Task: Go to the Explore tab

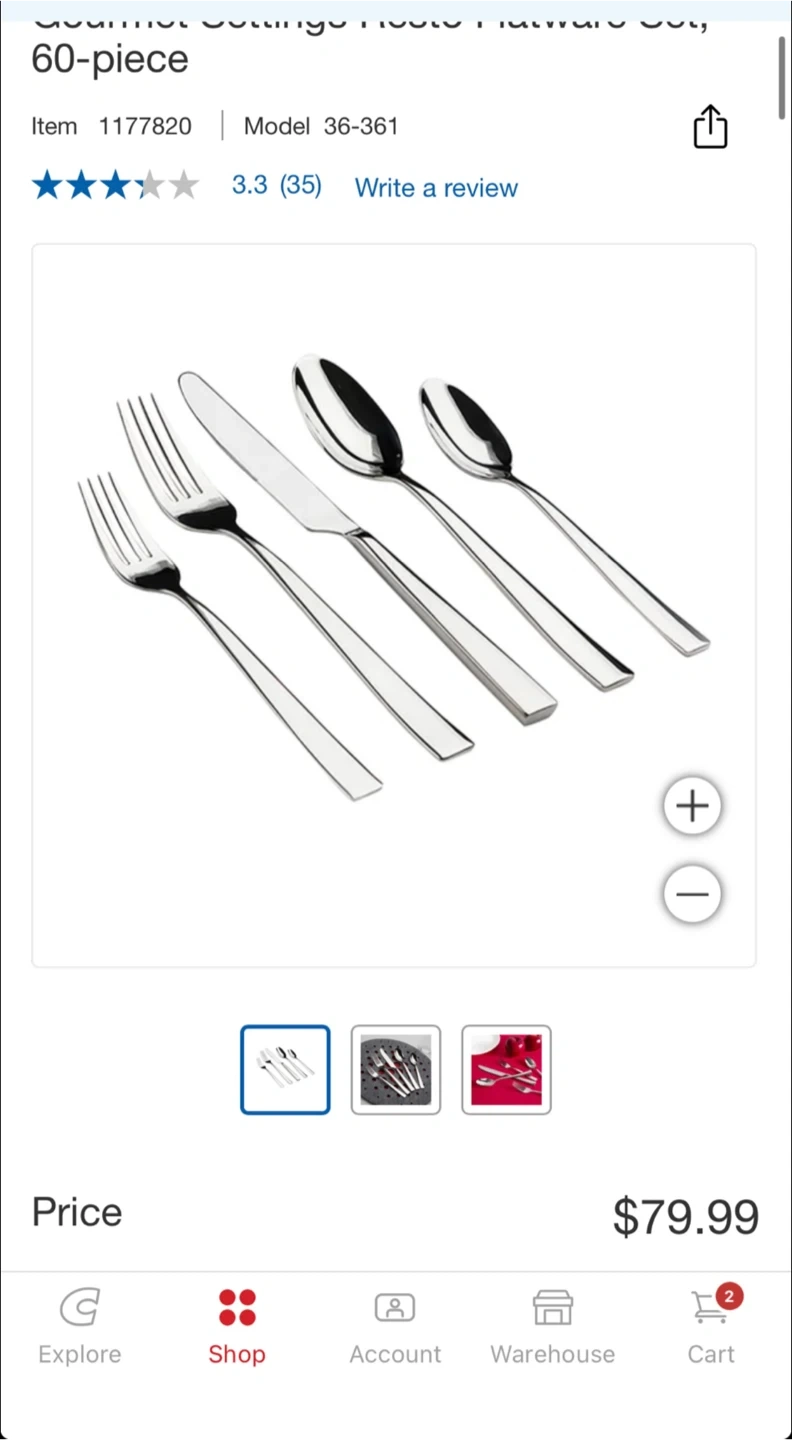Action: [80, 1327]
